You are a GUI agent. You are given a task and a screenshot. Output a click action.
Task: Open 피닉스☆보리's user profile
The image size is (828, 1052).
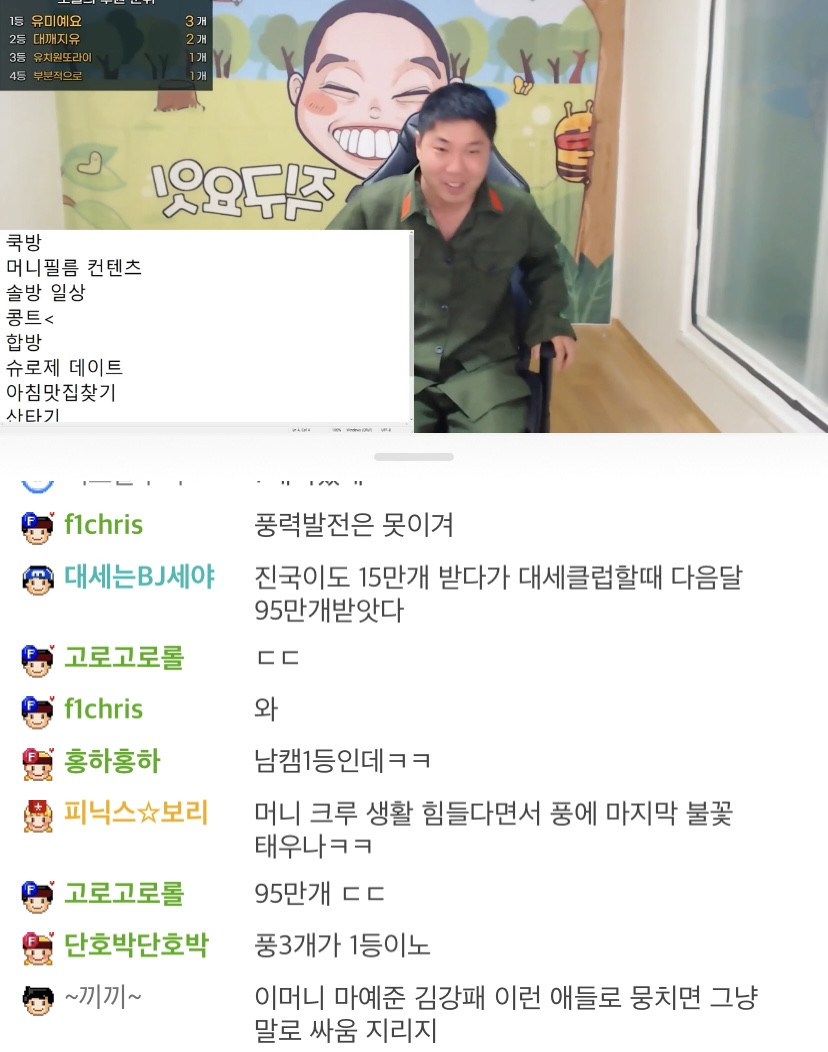pyautogui.click(x=136, y=812)
